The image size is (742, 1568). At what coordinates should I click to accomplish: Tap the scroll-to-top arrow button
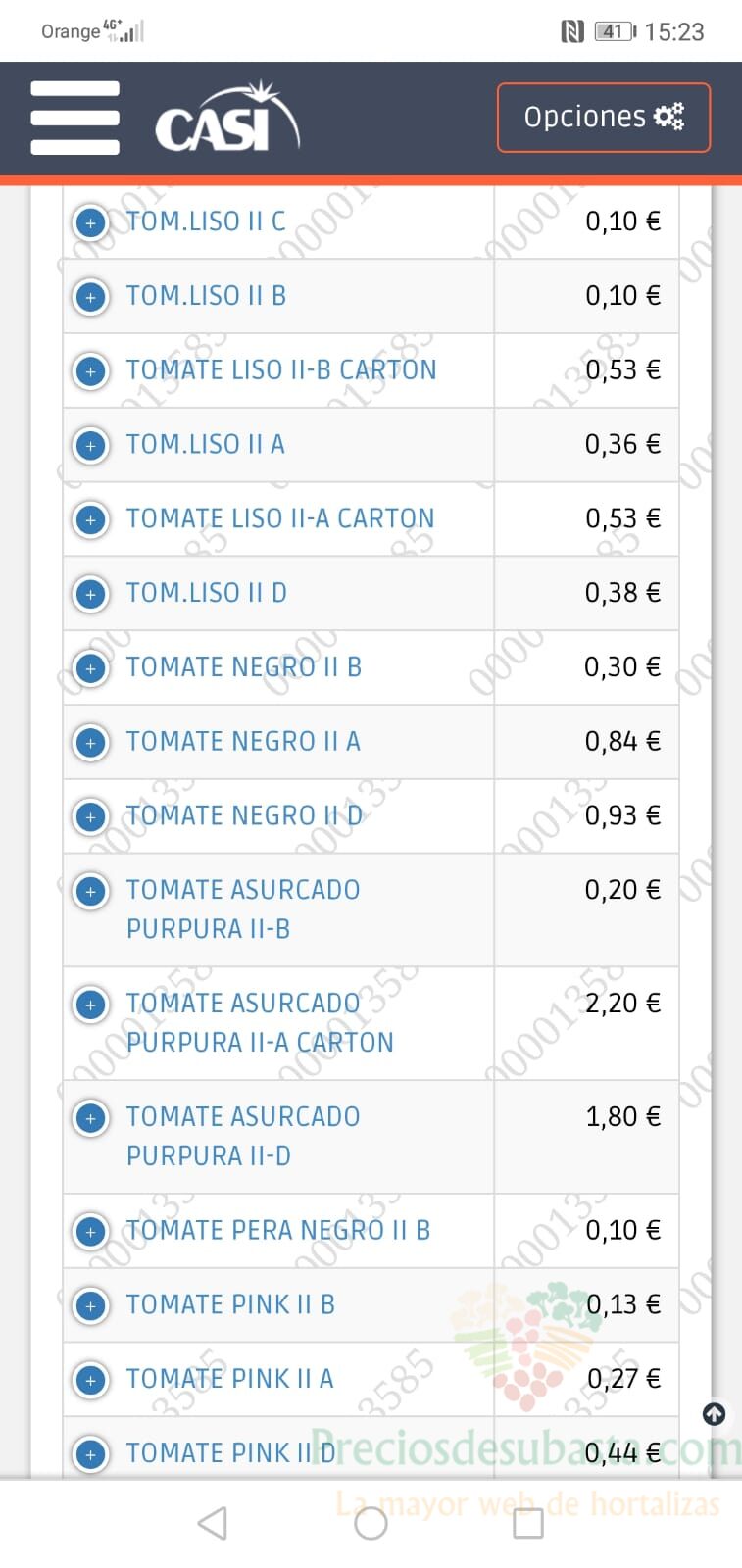pos(715,1413)
